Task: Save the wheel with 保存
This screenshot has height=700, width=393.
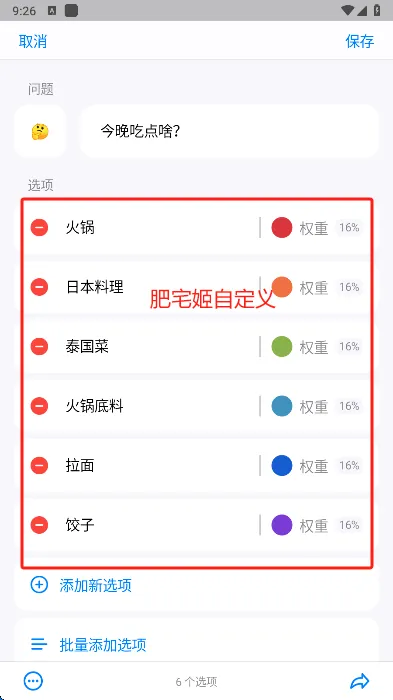Action: pyautogui.click(x=360, y=41)
